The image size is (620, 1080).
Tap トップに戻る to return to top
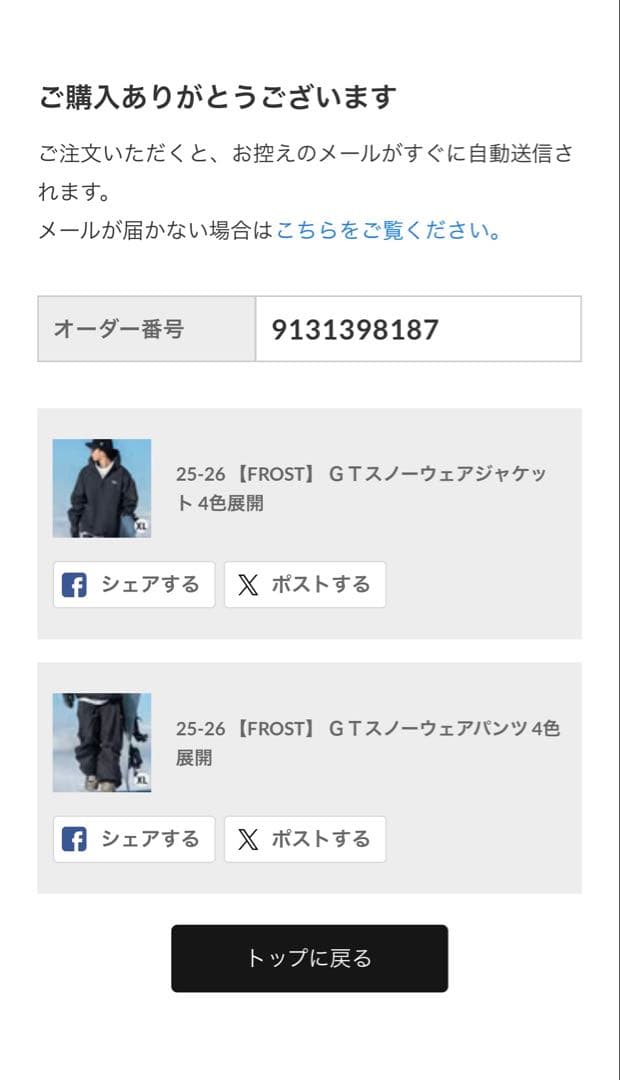(309, 958)
